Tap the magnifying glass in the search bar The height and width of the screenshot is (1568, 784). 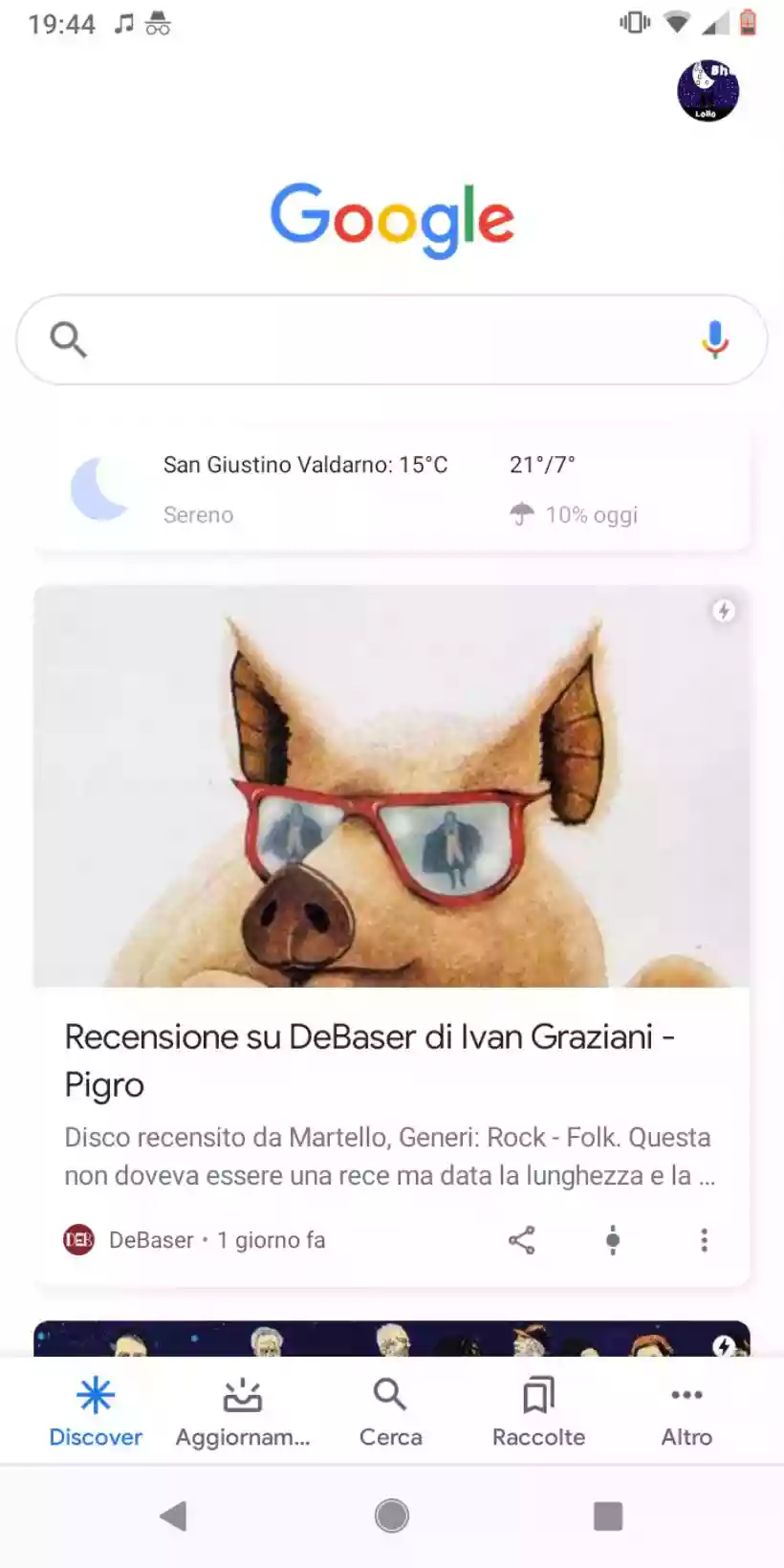tap(67, 339)
